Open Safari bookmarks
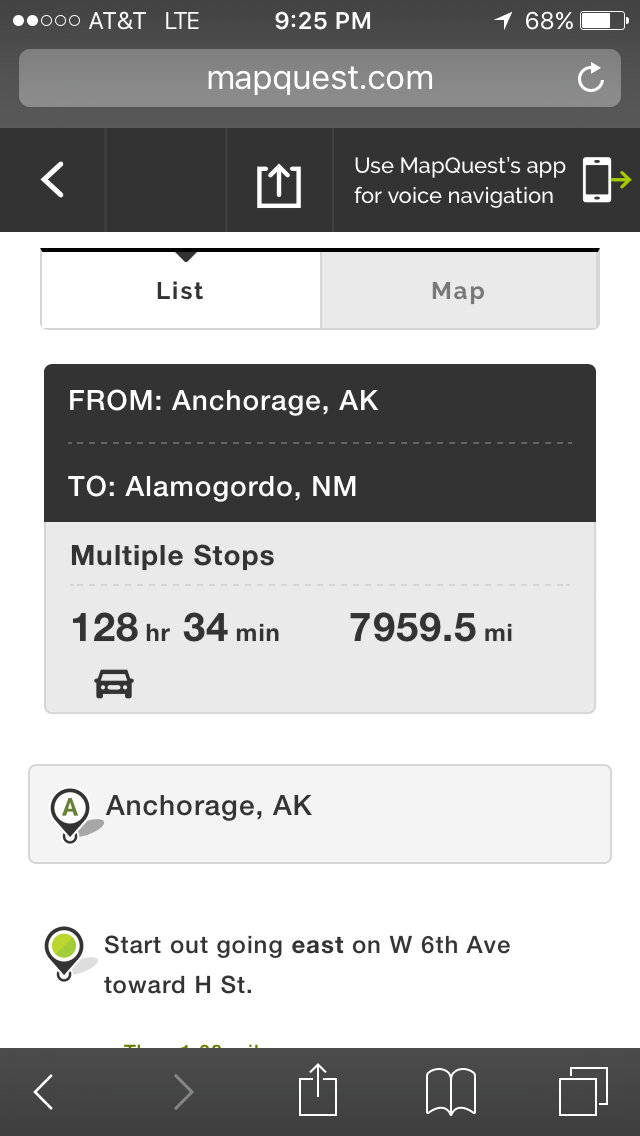640x1136 pixels. point(451,1092)
